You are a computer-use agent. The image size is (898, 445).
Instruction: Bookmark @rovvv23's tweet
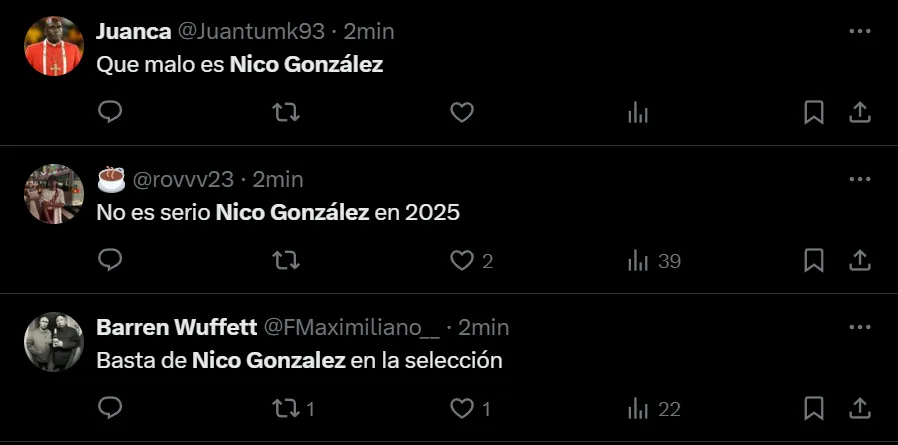pos(814,261)
